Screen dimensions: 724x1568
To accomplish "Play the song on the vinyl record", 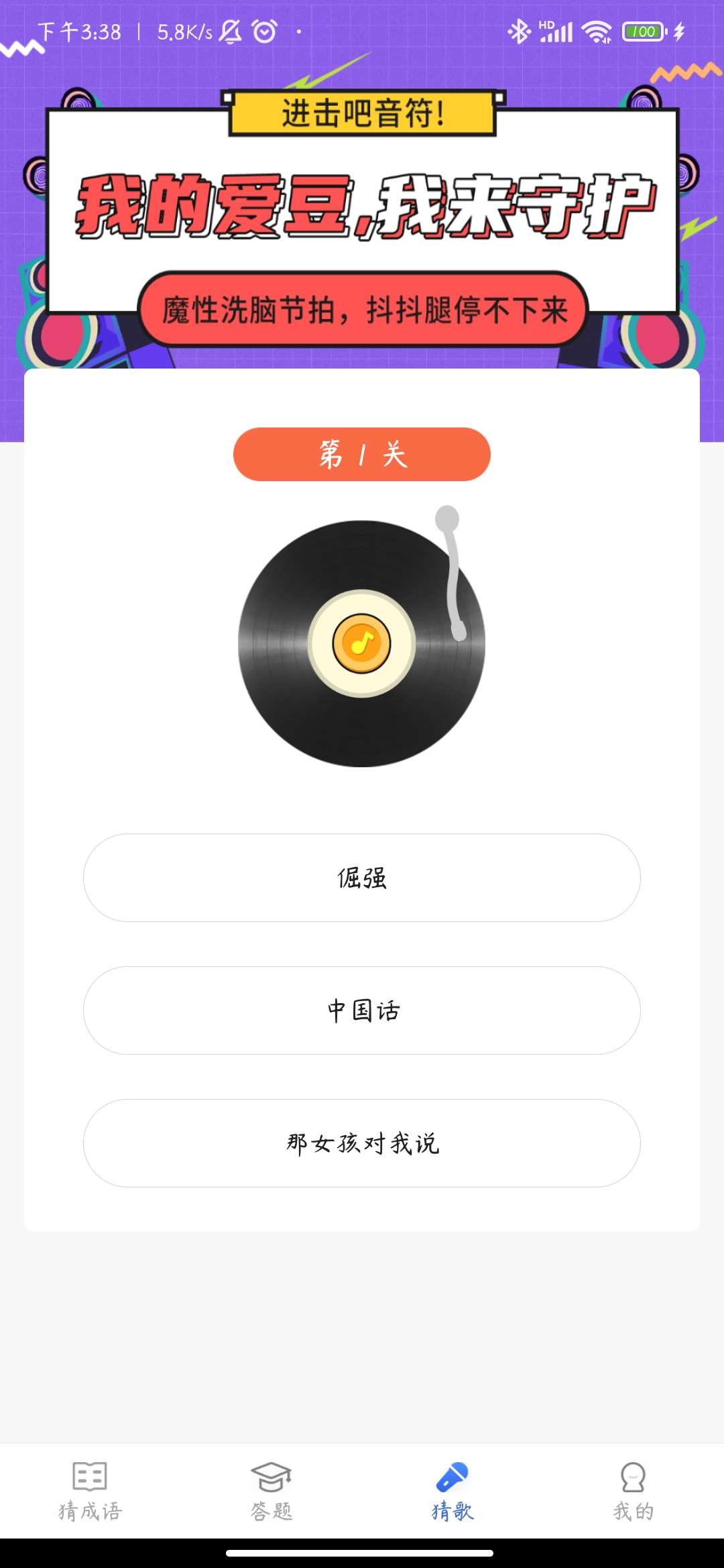I will pyautogui.click(x=361, y=643).
